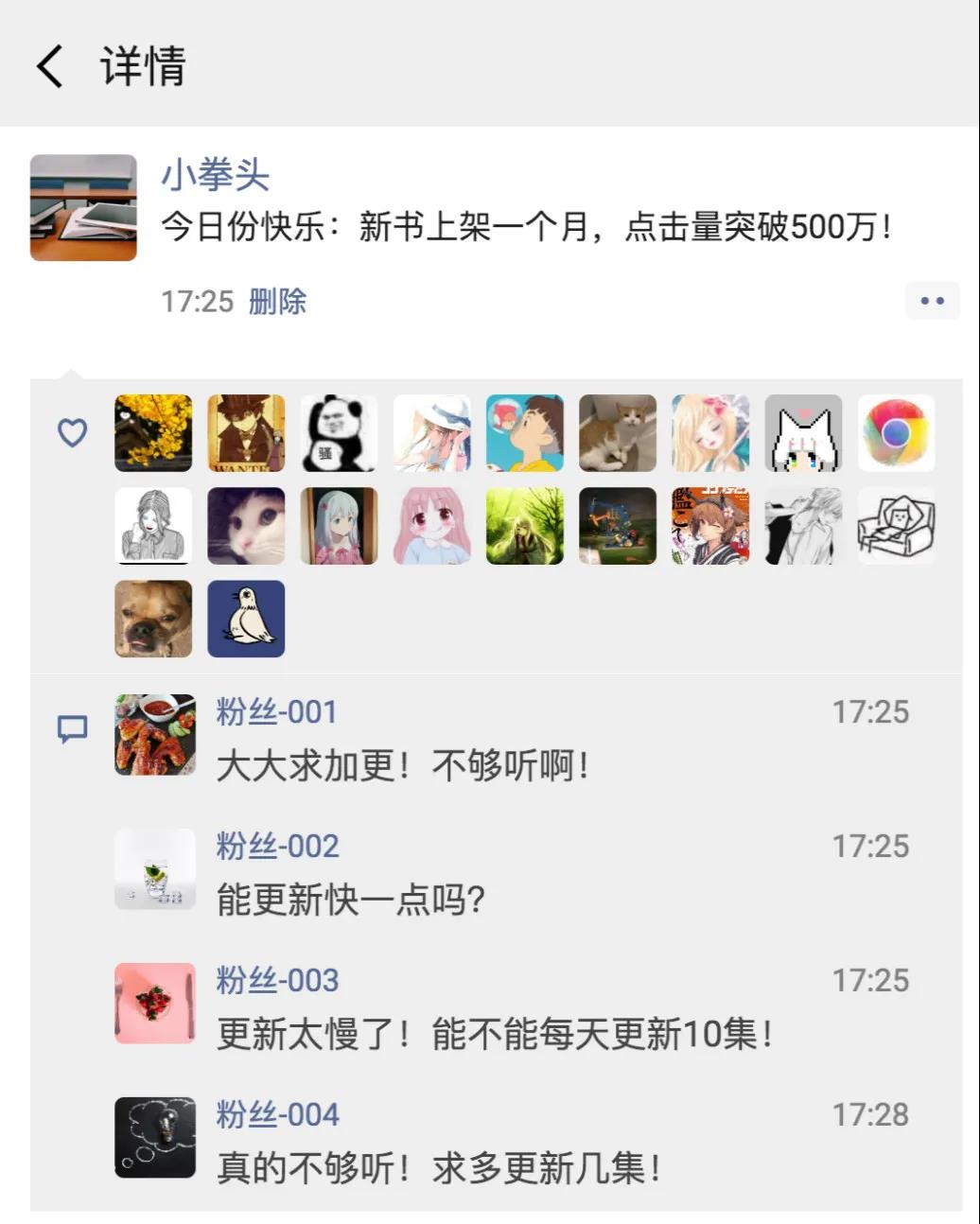This screenshot has height=1224, width=980.
Task: Open the 粉丝-004 name link
Action: [277, 1114]
